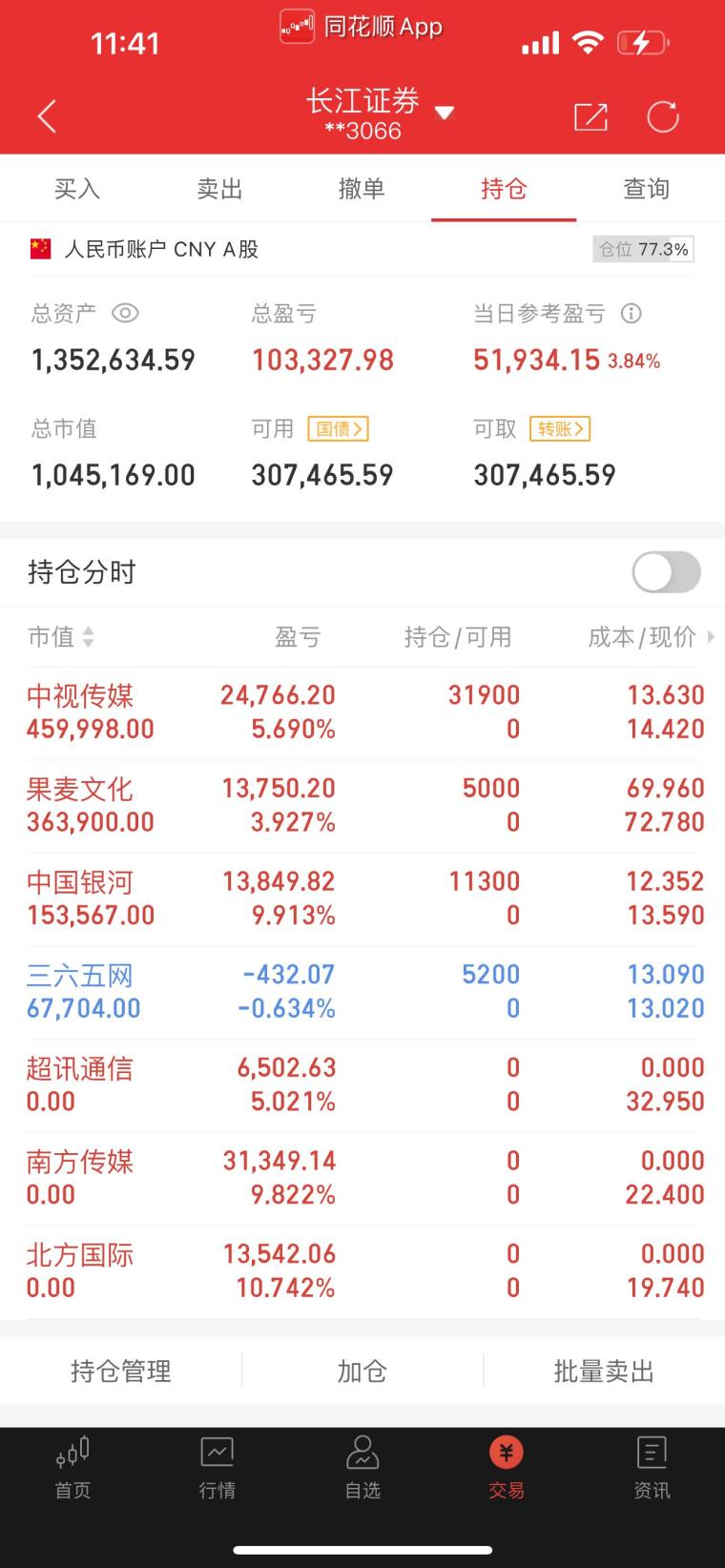Go back using the top-left arrow

pos(47,116)
